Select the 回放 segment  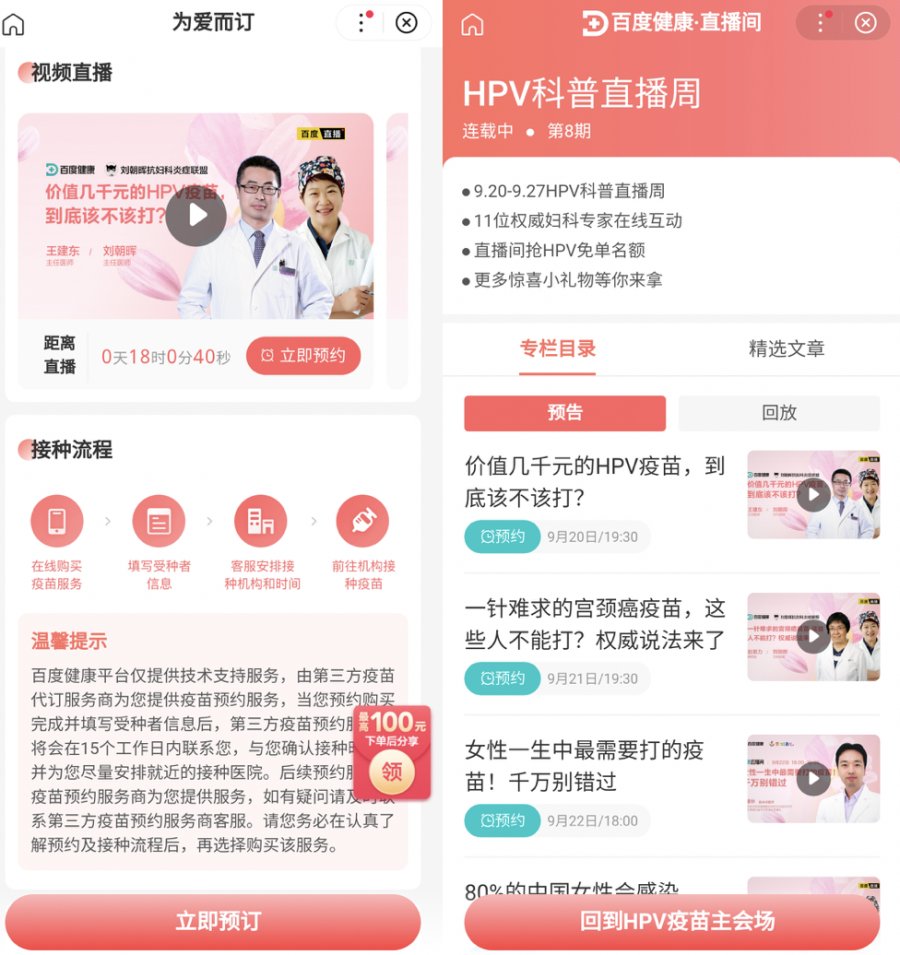(779, 413)
